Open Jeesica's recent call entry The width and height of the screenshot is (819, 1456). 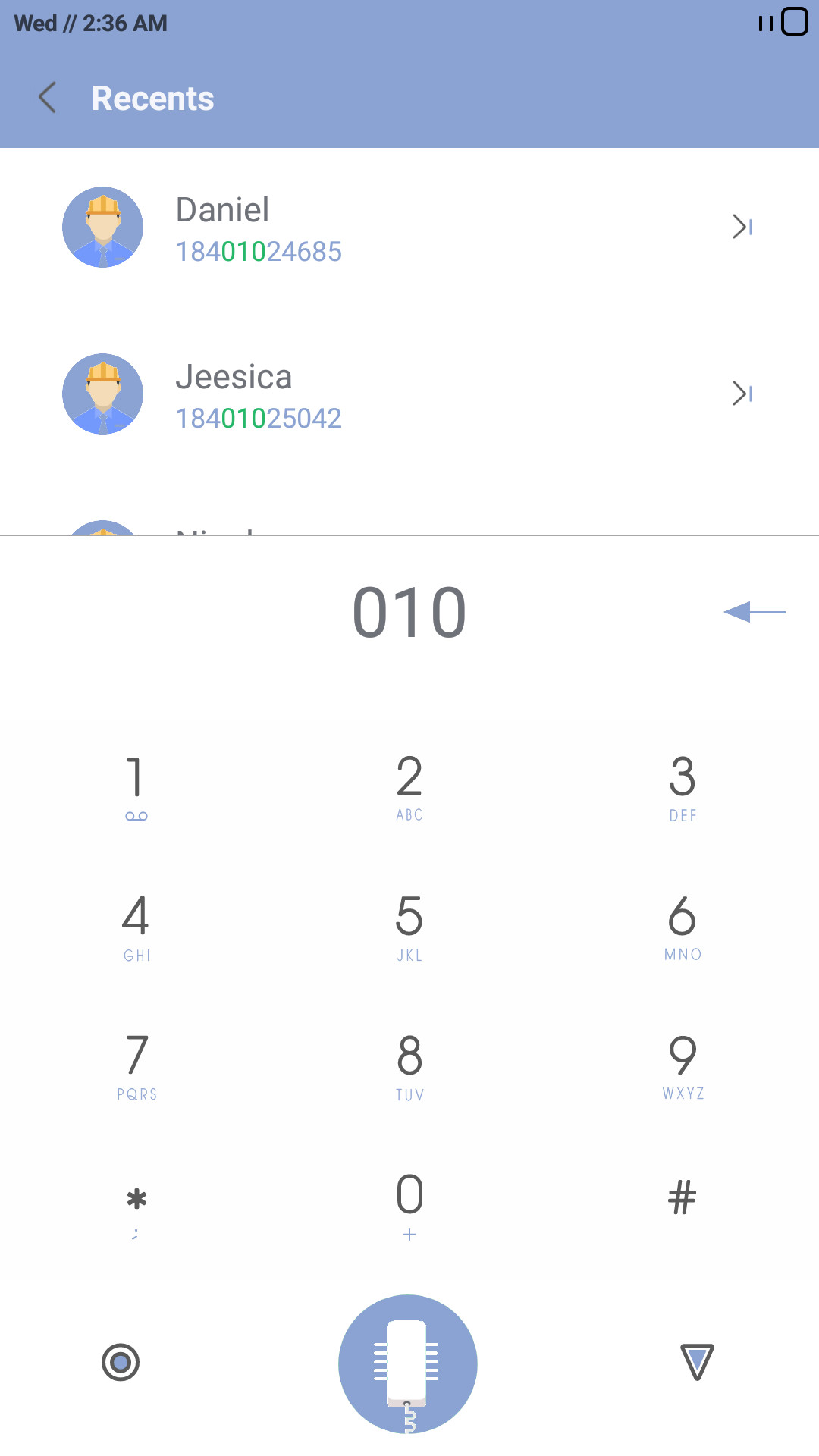pos(409,394)
